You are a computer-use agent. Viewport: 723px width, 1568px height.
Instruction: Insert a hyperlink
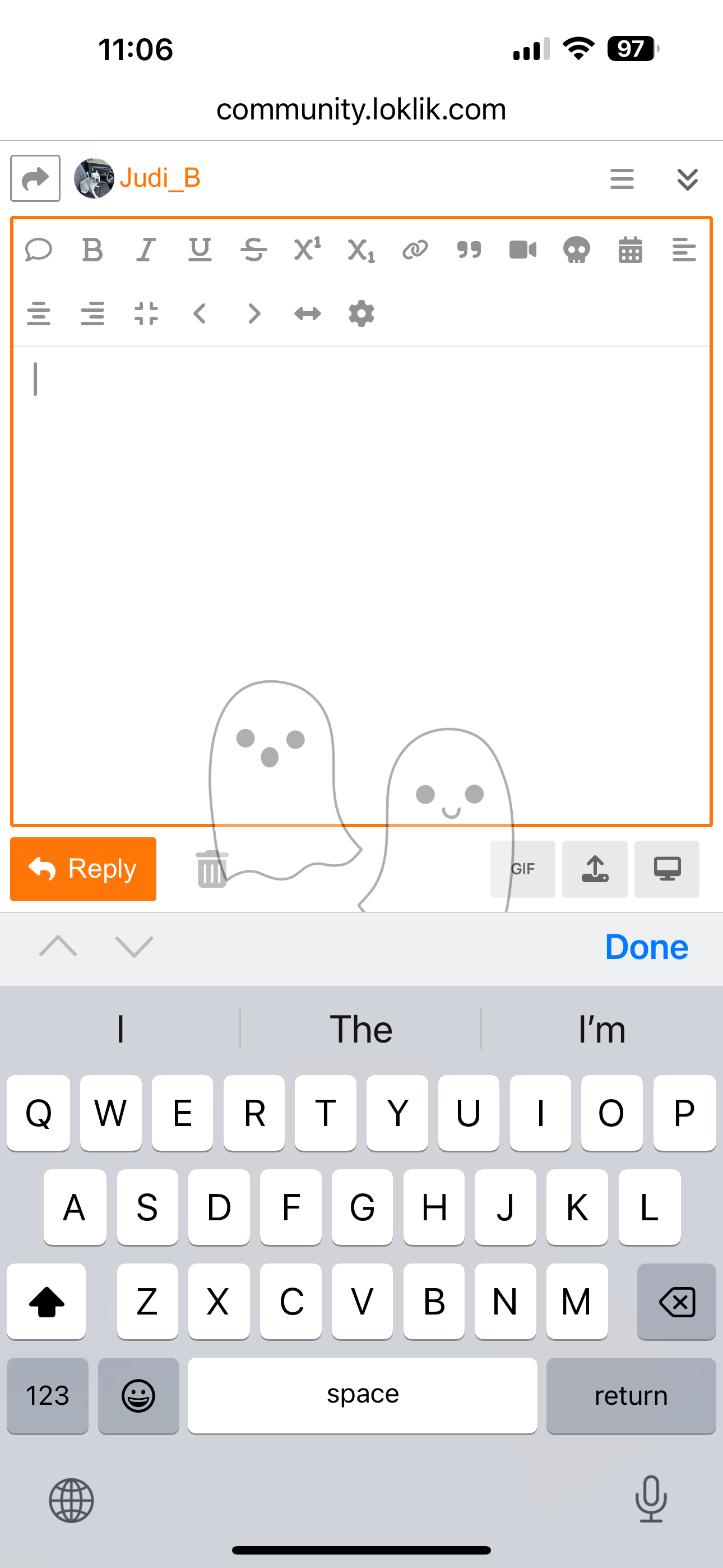click(x=415, y=250)
